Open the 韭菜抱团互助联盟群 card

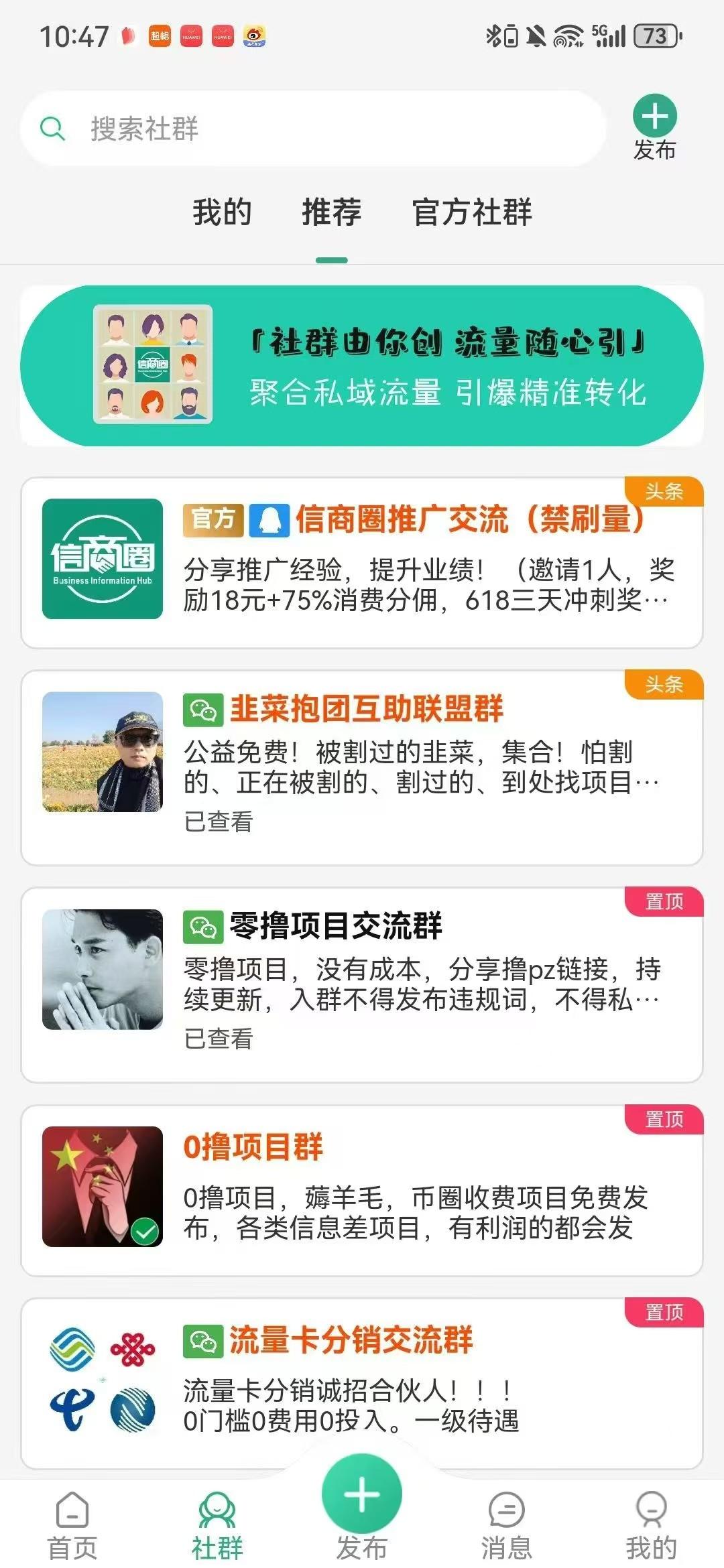coord(362,768)
